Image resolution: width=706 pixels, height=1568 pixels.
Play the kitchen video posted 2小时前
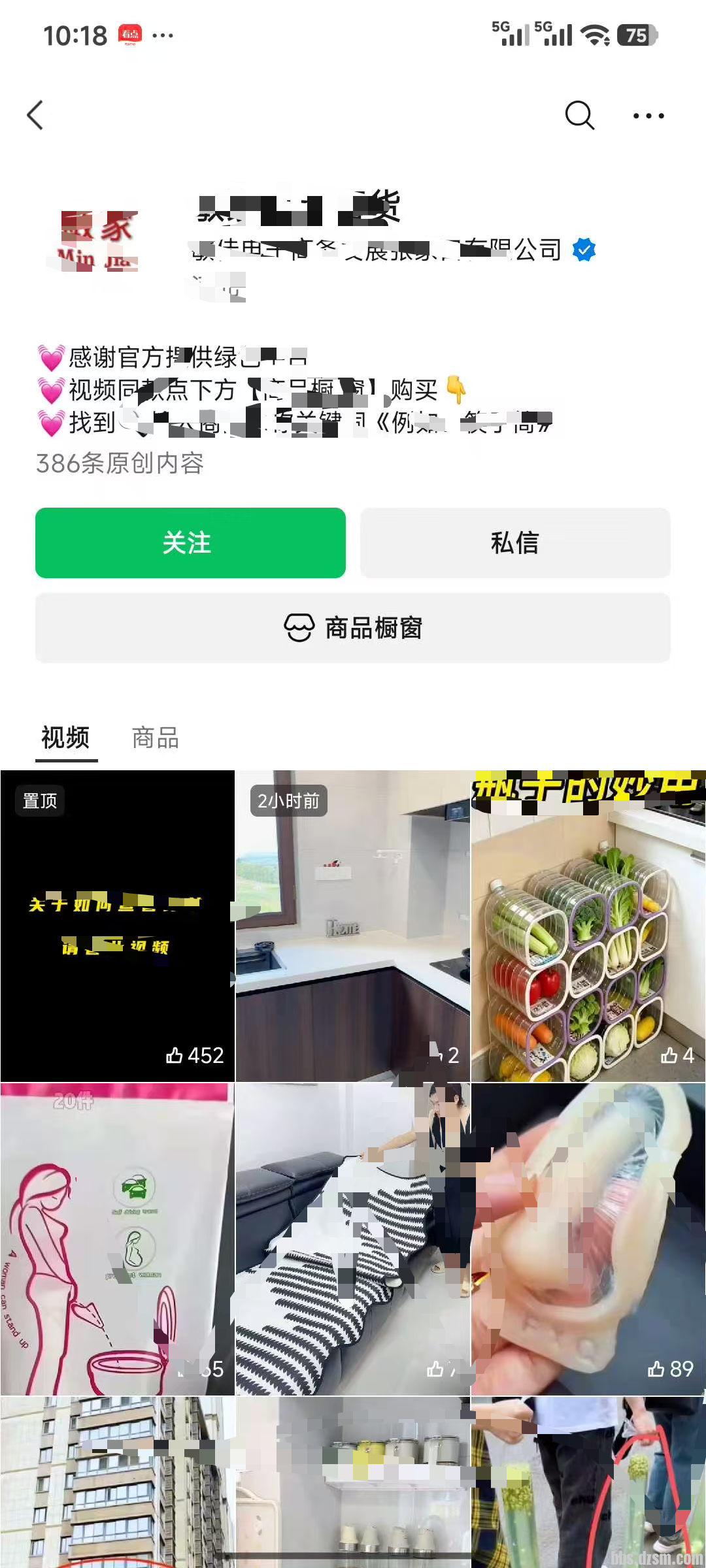(x=353, y=926)
